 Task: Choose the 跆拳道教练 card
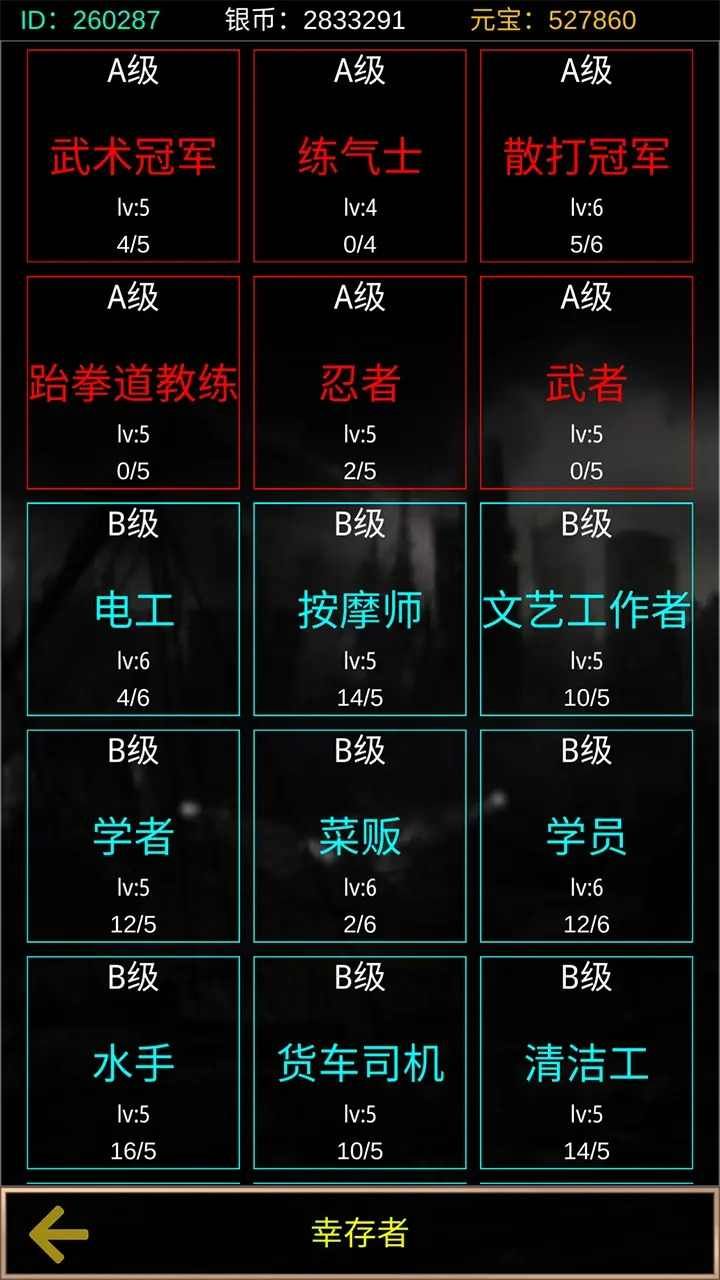(133, 382)
